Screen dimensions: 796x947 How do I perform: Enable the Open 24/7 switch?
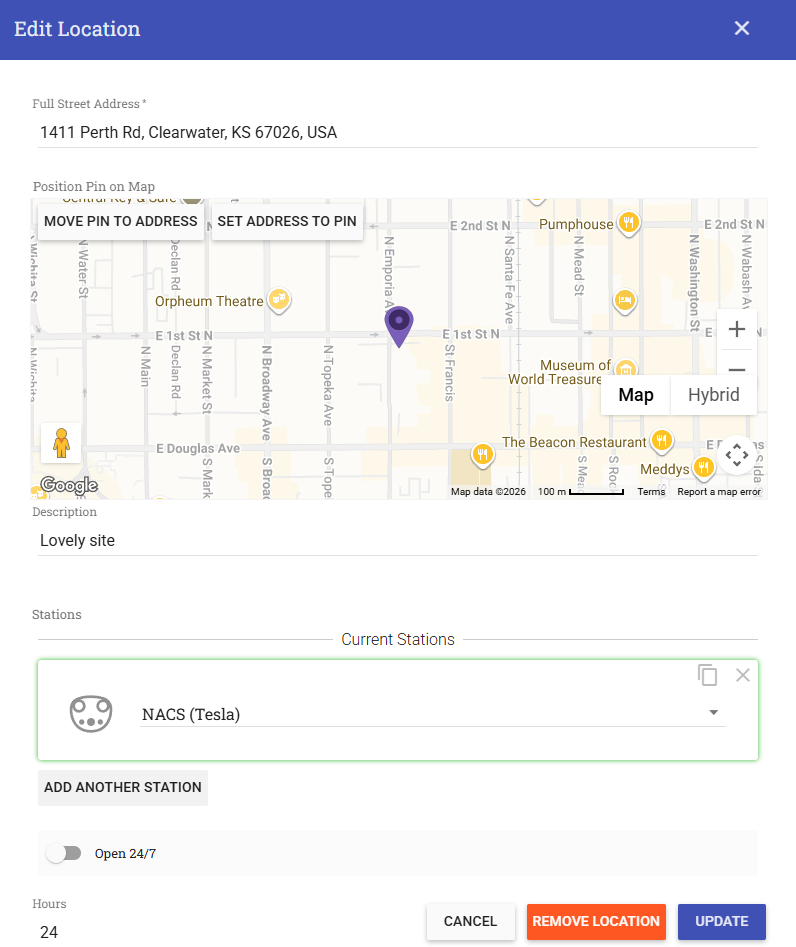click(64, 853)
